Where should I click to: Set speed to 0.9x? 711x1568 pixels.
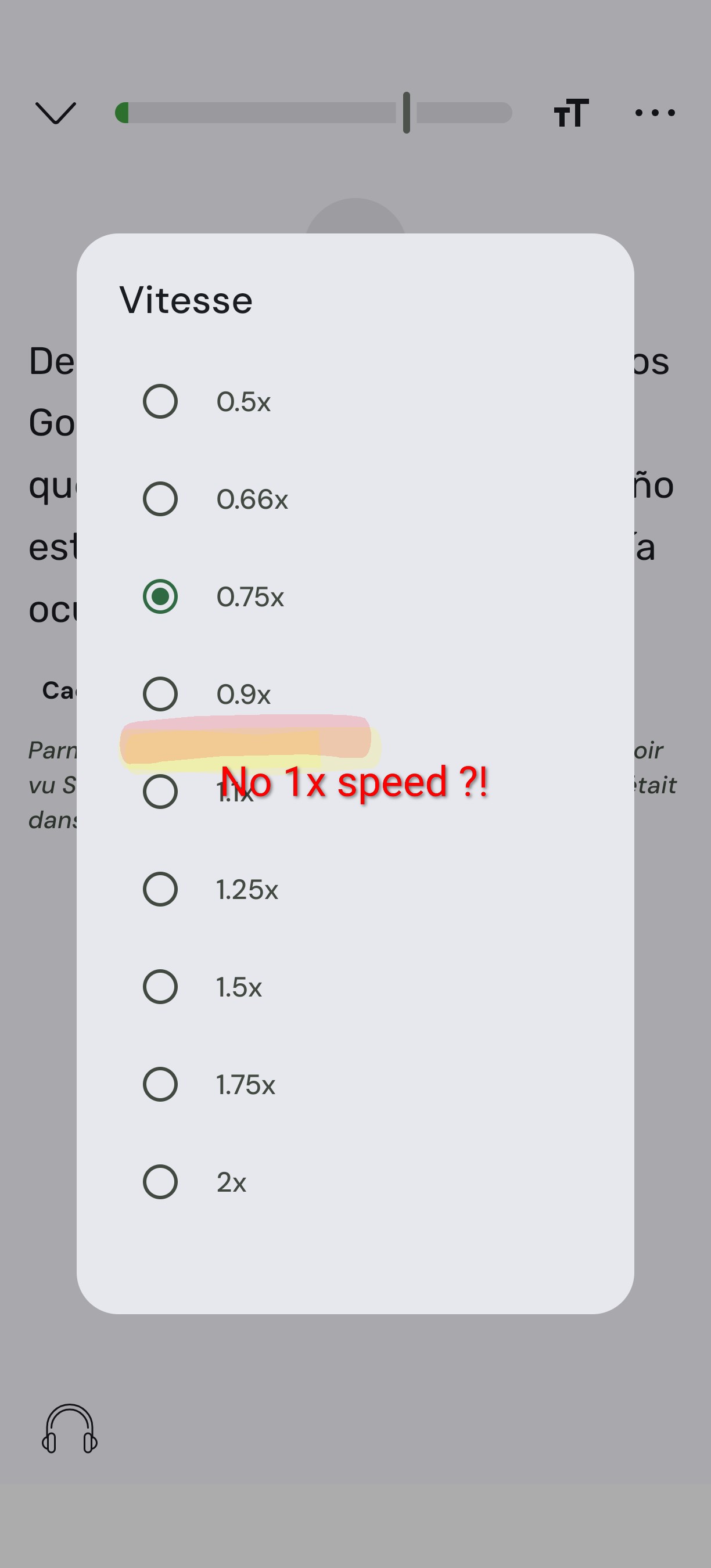pos(161,694)
